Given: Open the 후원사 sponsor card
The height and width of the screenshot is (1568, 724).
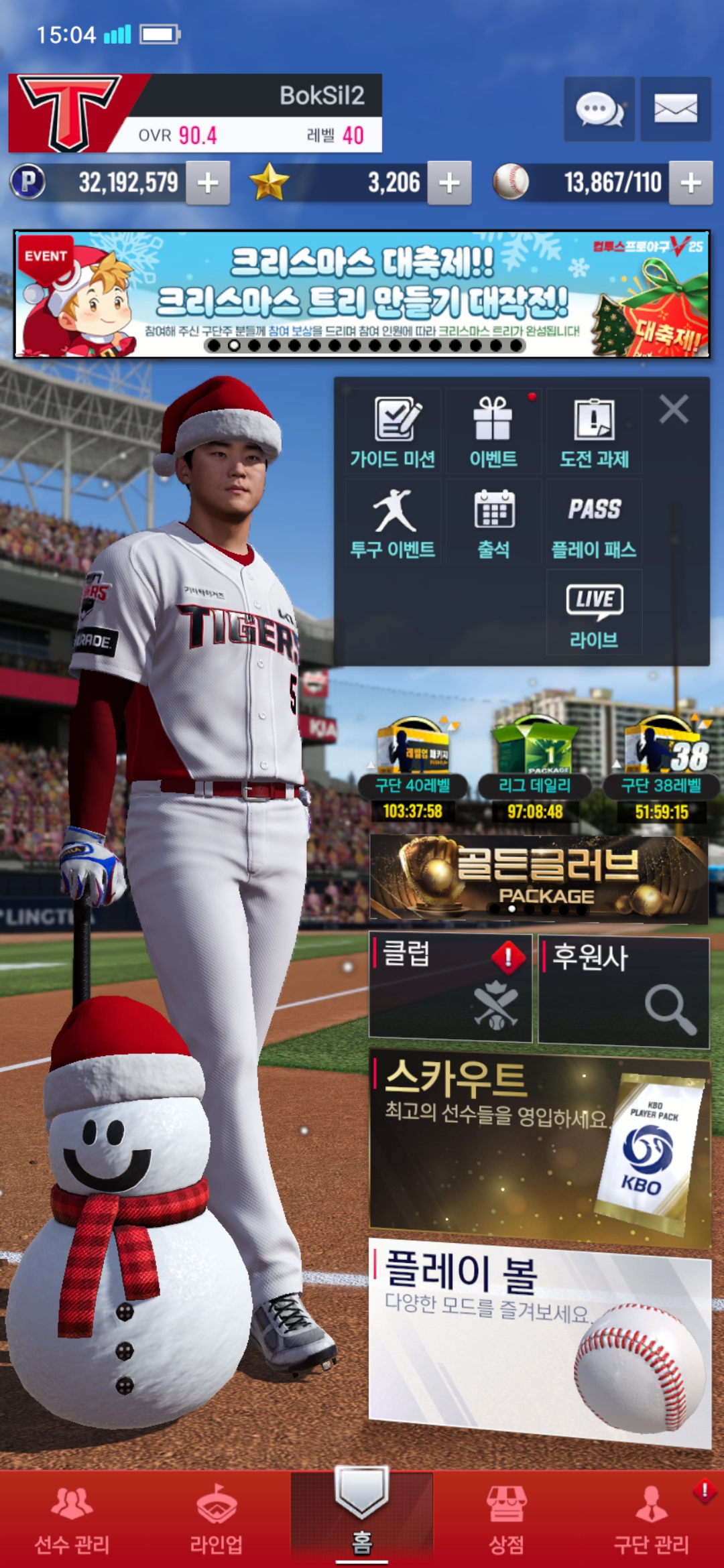Looking at the screenshot, I should pos(623,992).
